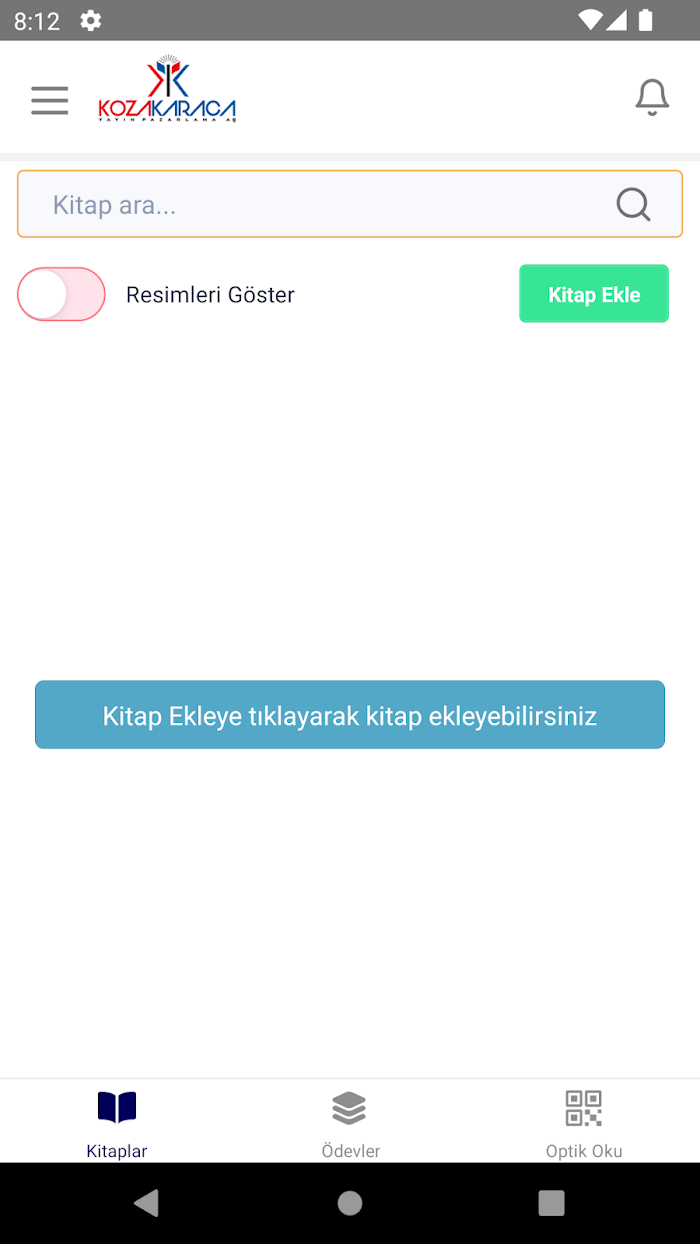Screen dimensions: 700x1244
Task: Tap the Kitap Ekle button
Action: [594, 294]
